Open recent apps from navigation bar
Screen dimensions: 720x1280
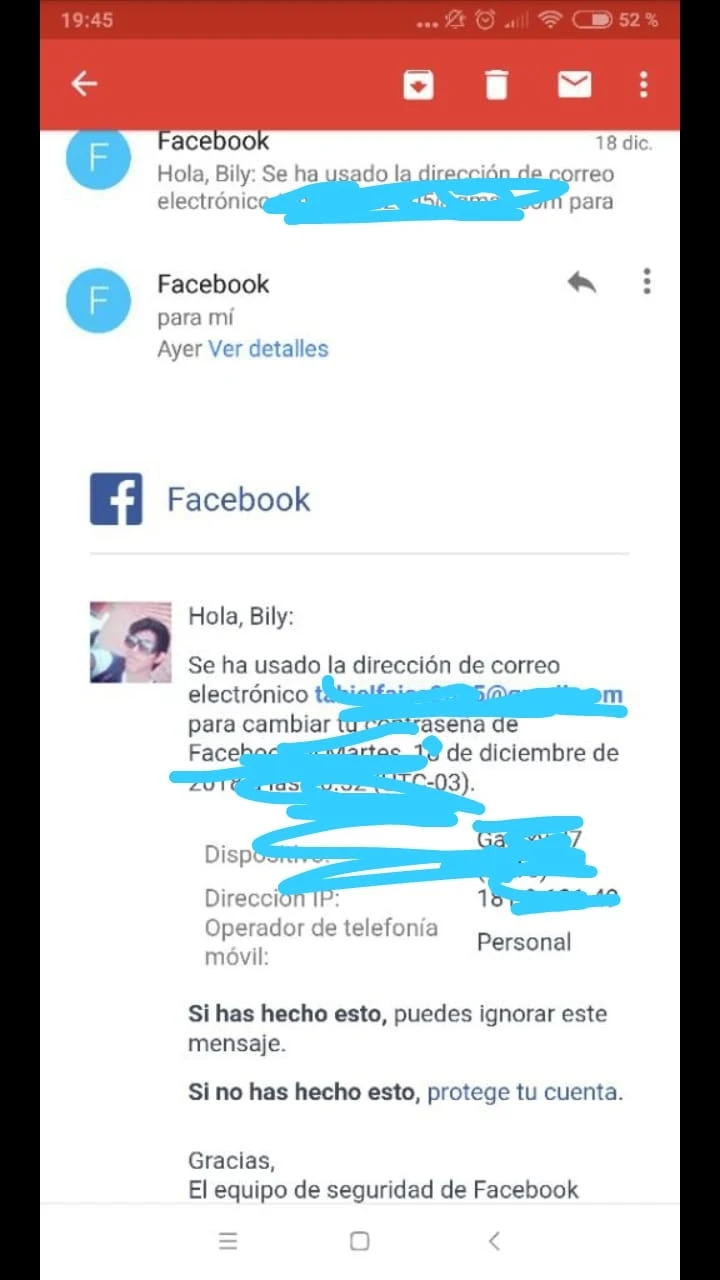(228, 1241)
